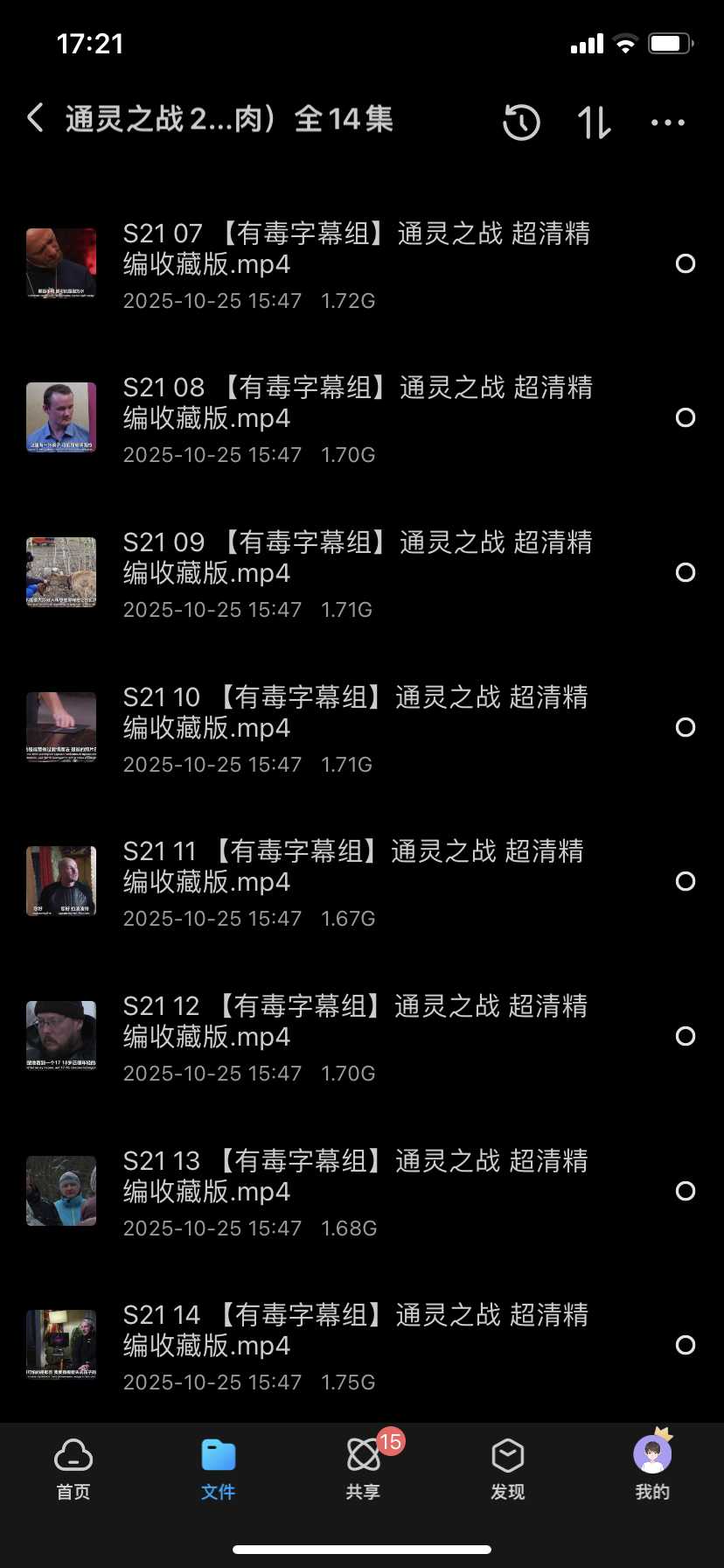Tap the thumbnail of S21 11
The width and height of the screenshot is (724, 1568).
[x=61, y=881]
